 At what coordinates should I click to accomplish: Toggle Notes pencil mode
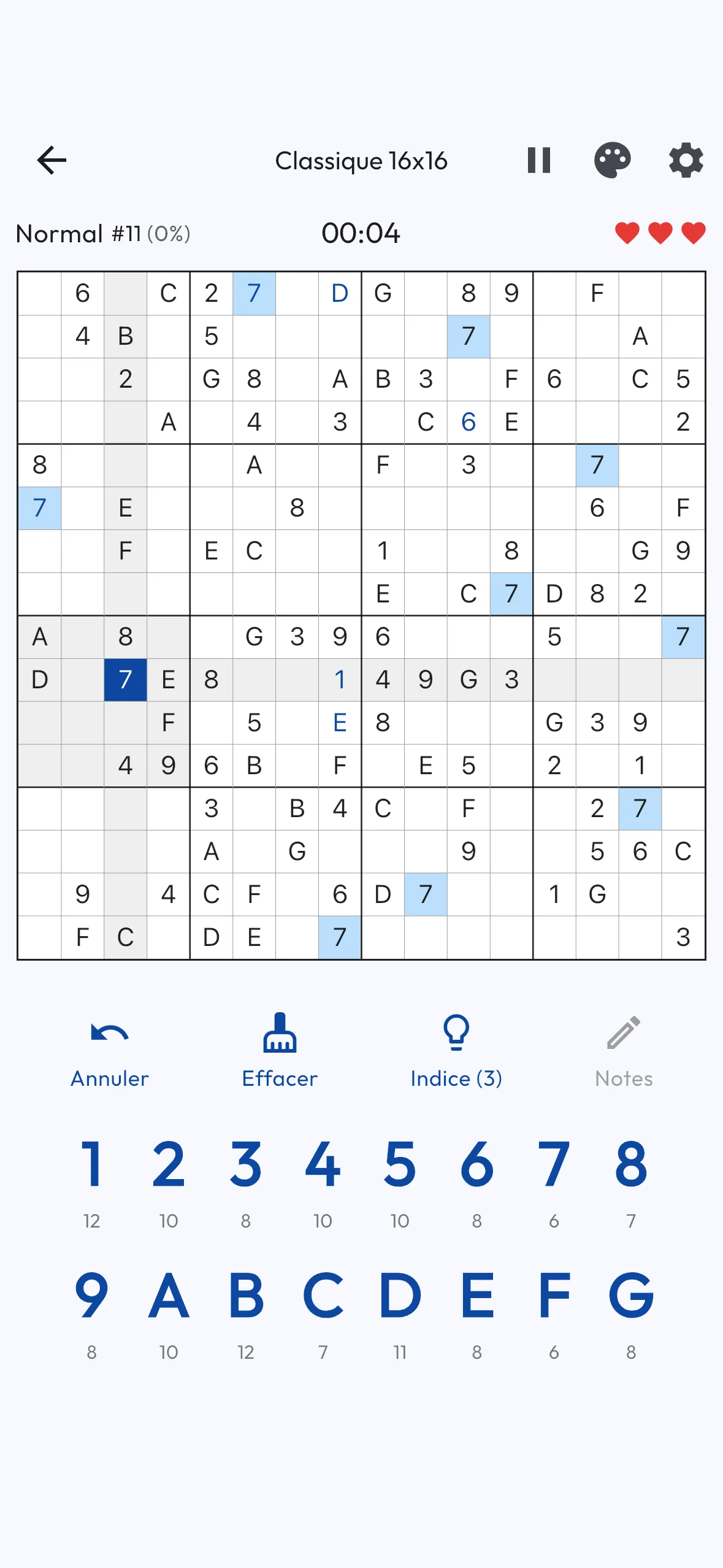[624, 1050]
